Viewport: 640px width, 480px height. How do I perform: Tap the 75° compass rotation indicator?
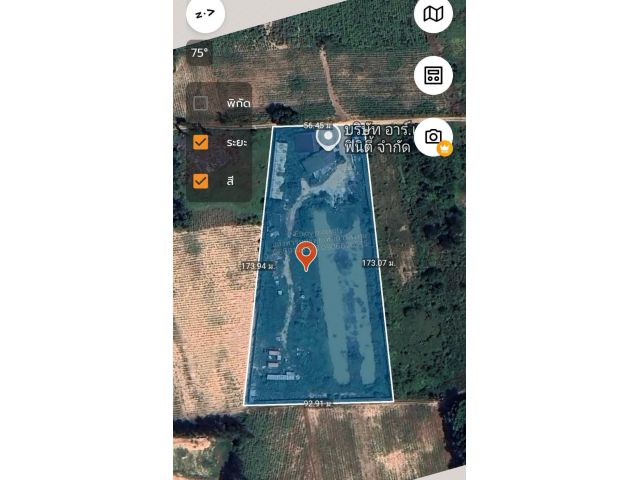[199, 53]
